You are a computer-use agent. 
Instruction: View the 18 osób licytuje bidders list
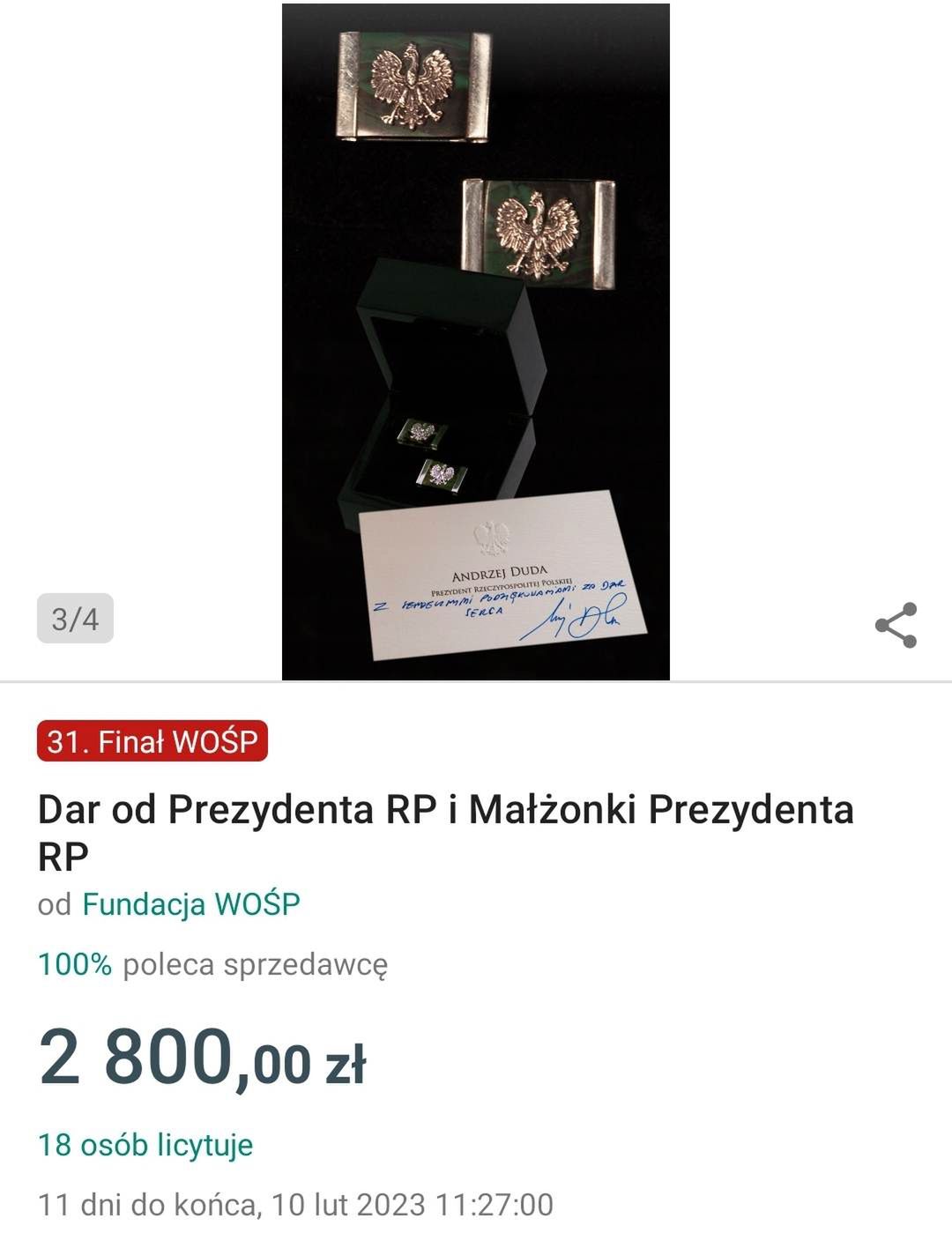145,1145
